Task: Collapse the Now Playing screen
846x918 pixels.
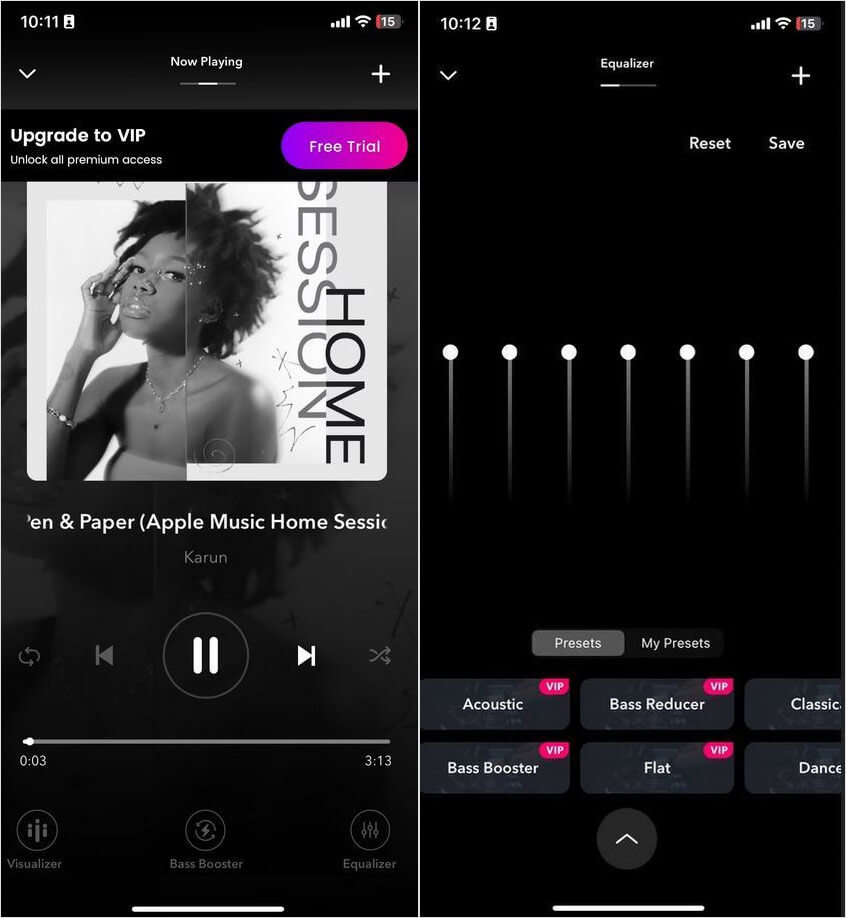Action: coord(28,73)
